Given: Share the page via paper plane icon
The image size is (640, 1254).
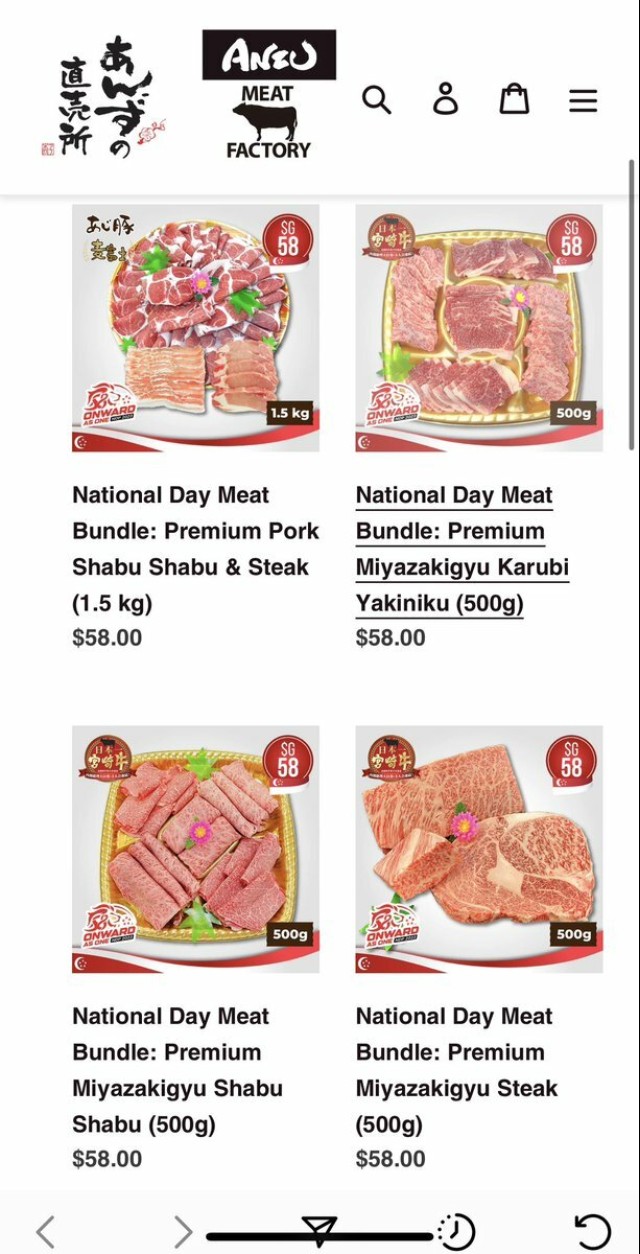Looking at the screenshot, I should pos(319,1231).
